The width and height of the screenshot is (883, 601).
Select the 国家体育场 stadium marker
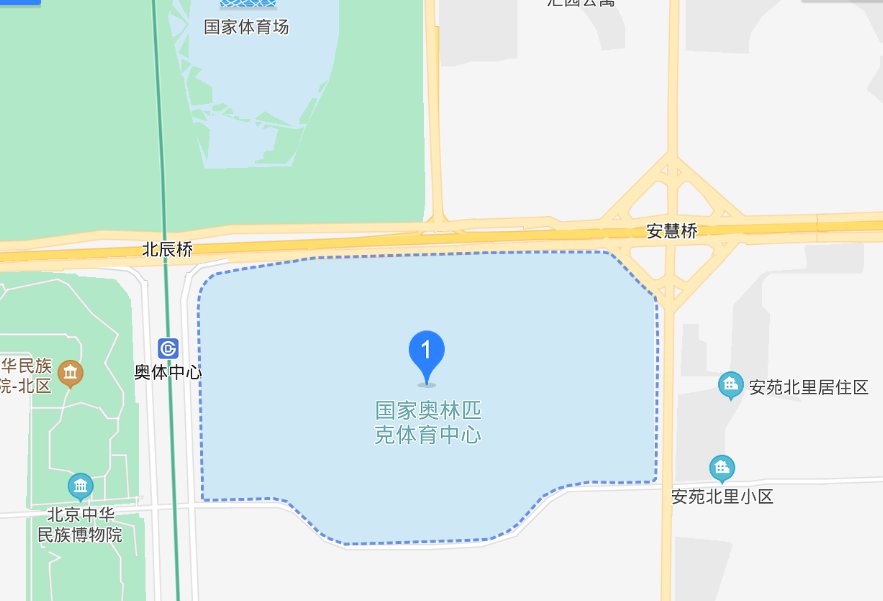[x=246, y=6]
